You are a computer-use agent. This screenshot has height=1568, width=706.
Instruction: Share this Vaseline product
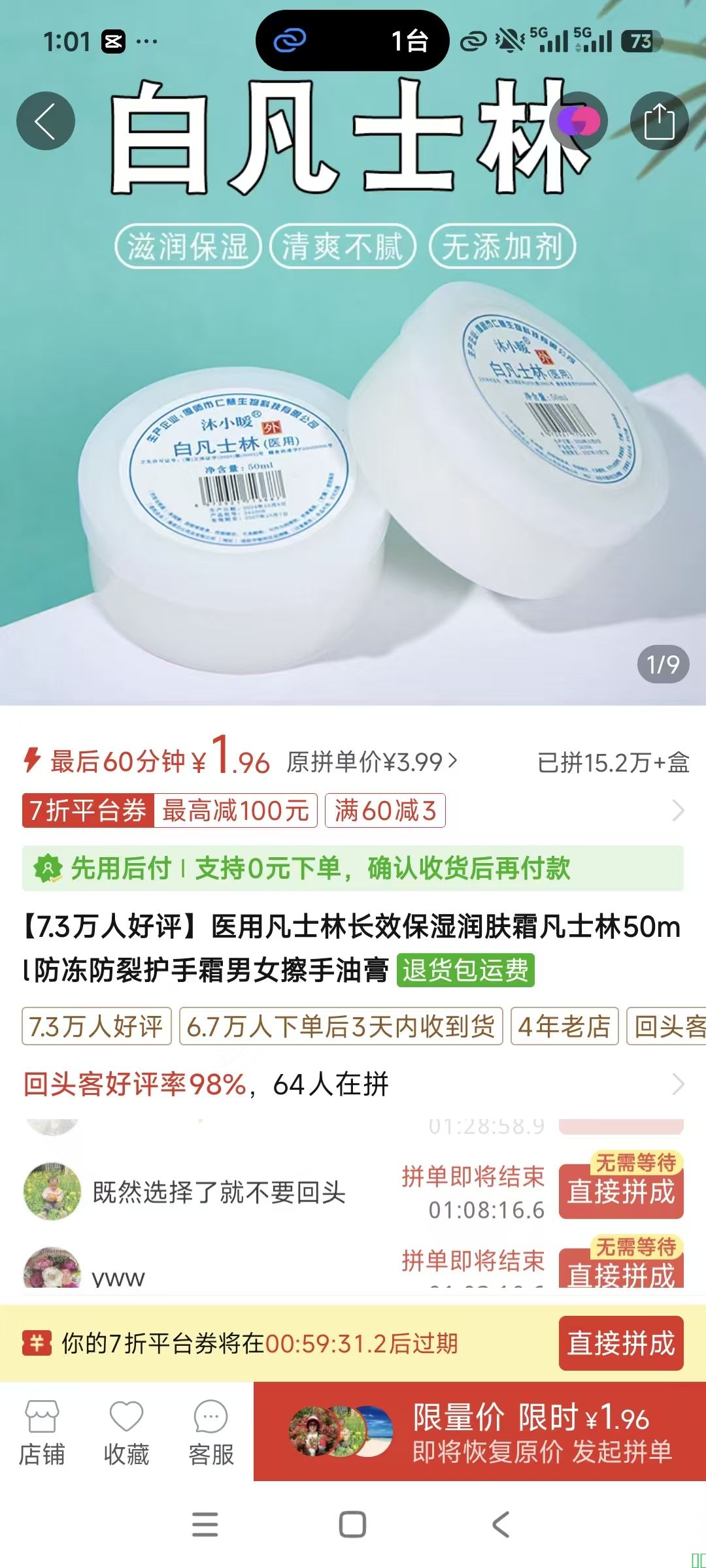click(659, 122)
